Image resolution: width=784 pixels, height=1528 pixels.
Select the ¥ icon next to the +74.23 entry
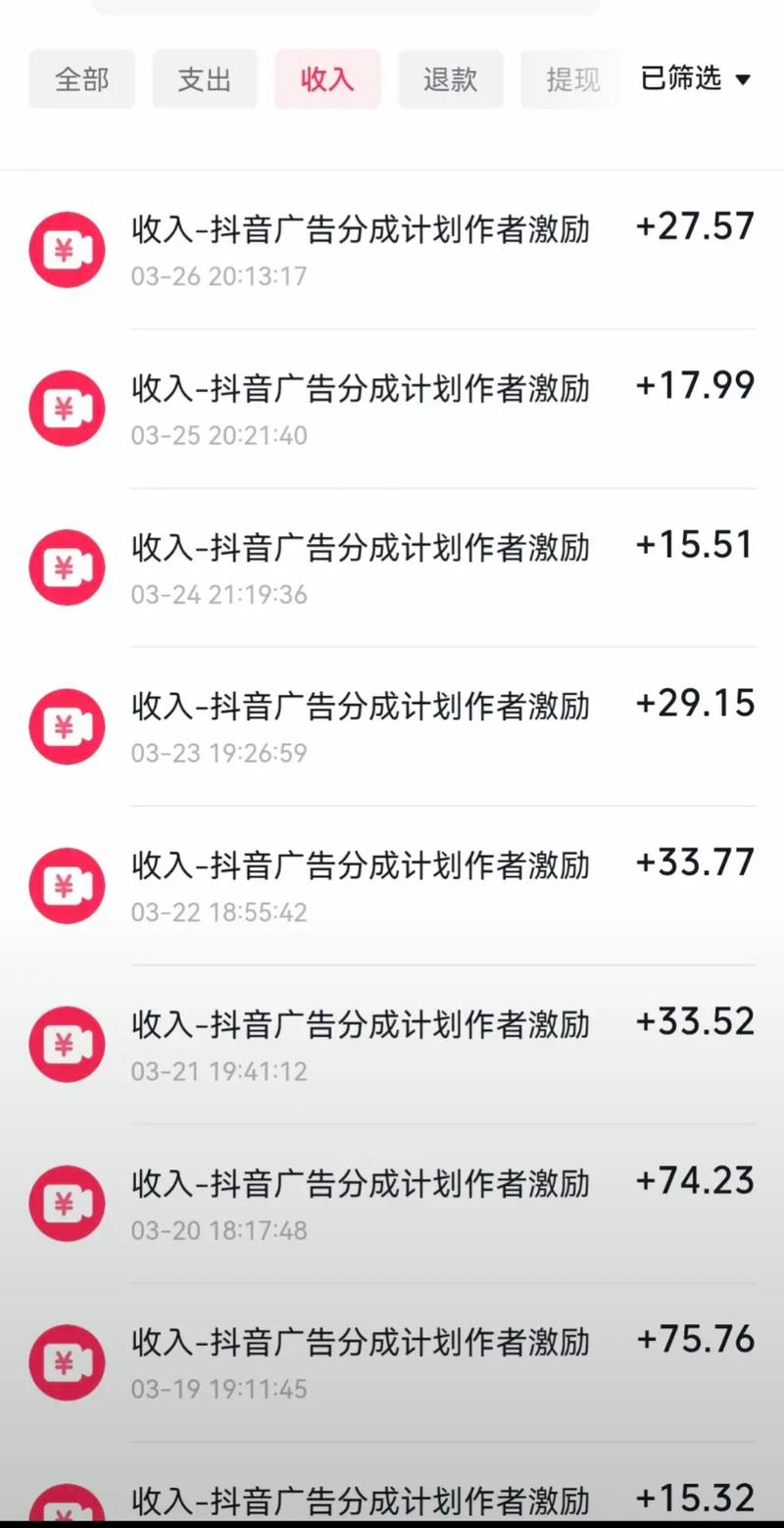coord(67,1204)
